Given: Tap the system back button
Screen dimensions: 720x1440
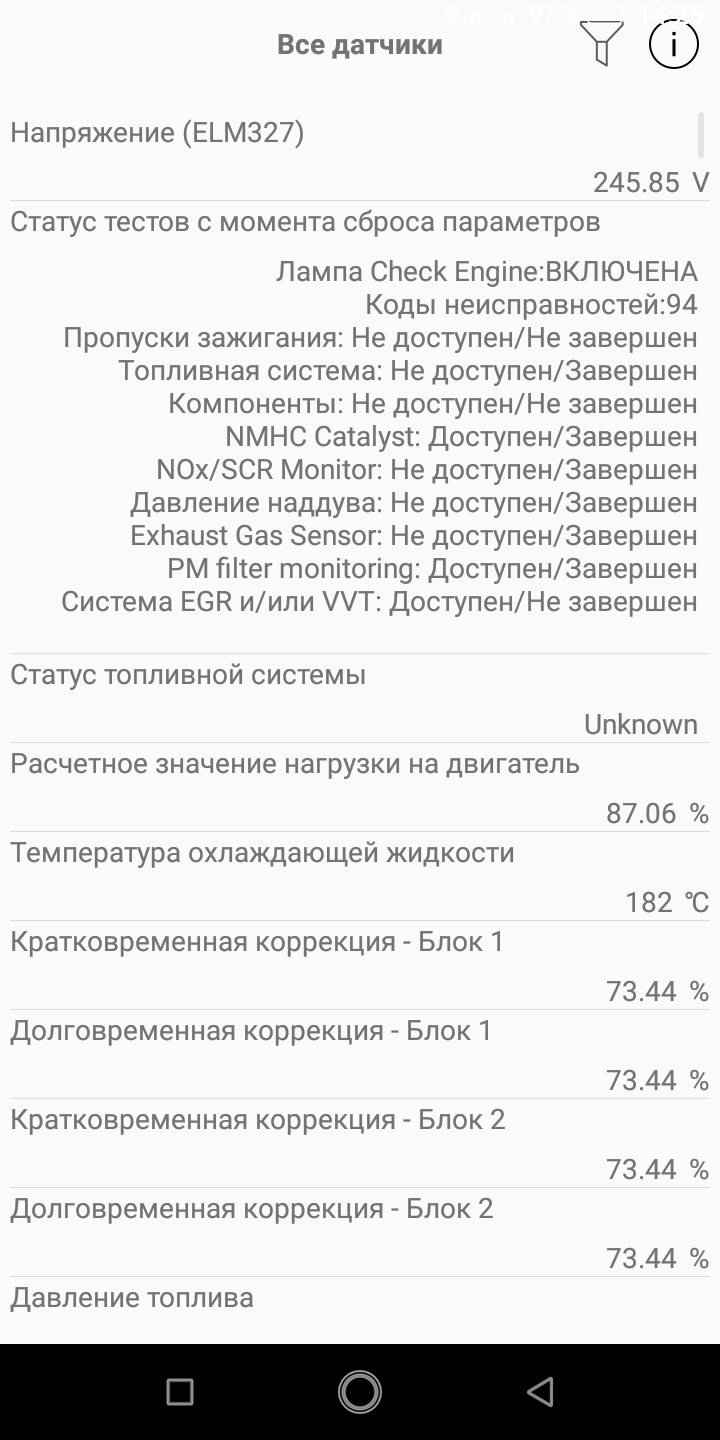Looking at the screenshot, I should [540, 1391].
